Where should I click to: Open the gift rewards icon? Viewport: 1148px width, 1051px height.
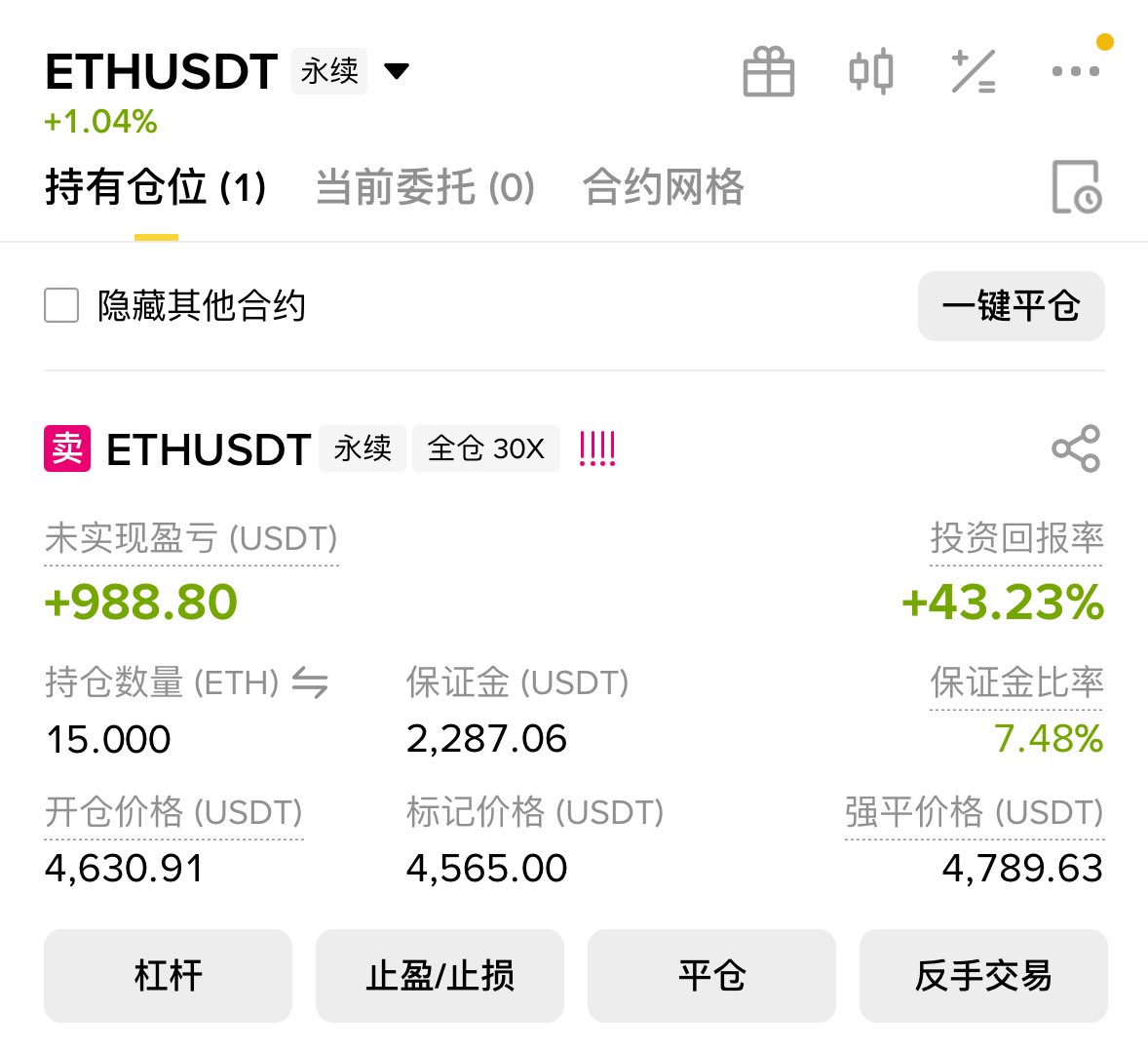click(769, 72)
